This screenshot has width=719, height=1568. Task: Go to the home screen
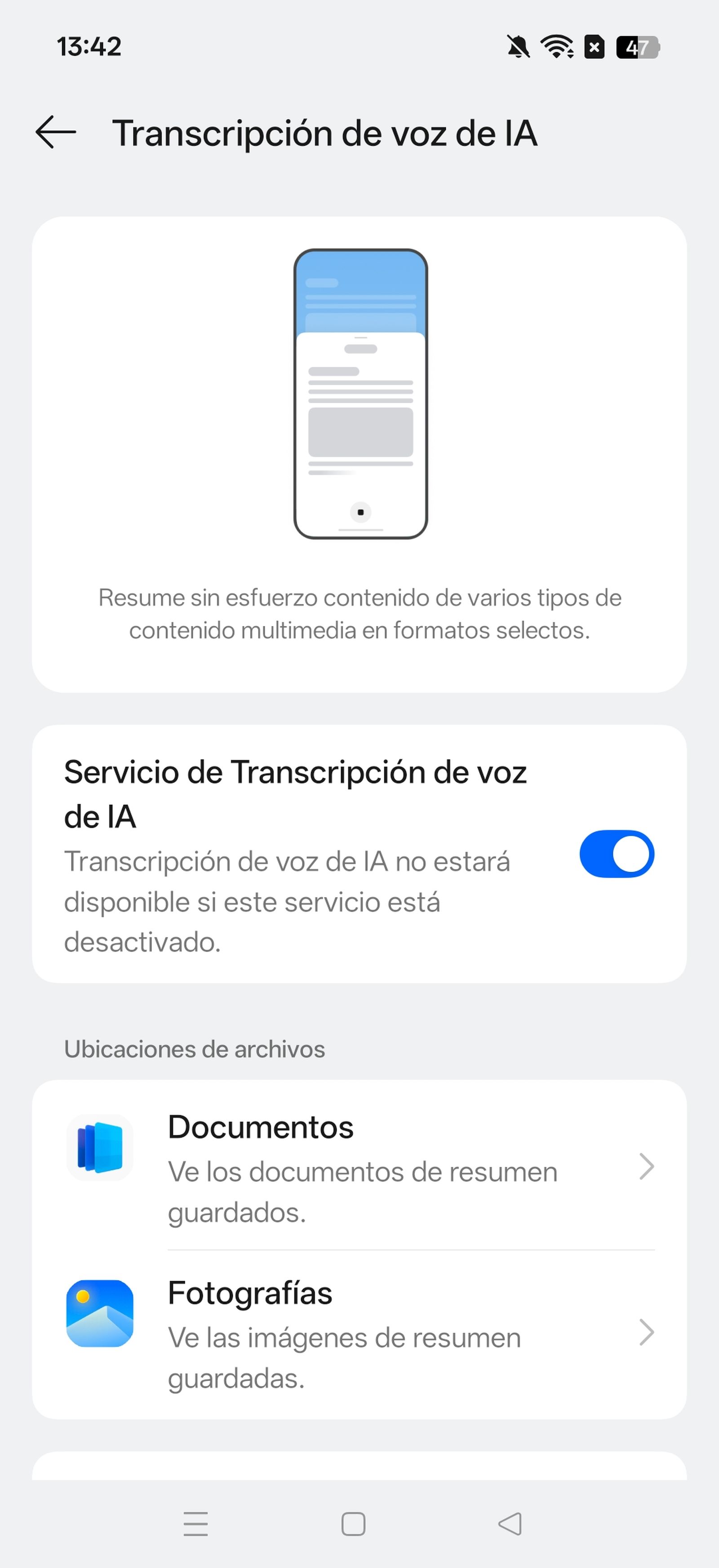(x=353, y=1523)
